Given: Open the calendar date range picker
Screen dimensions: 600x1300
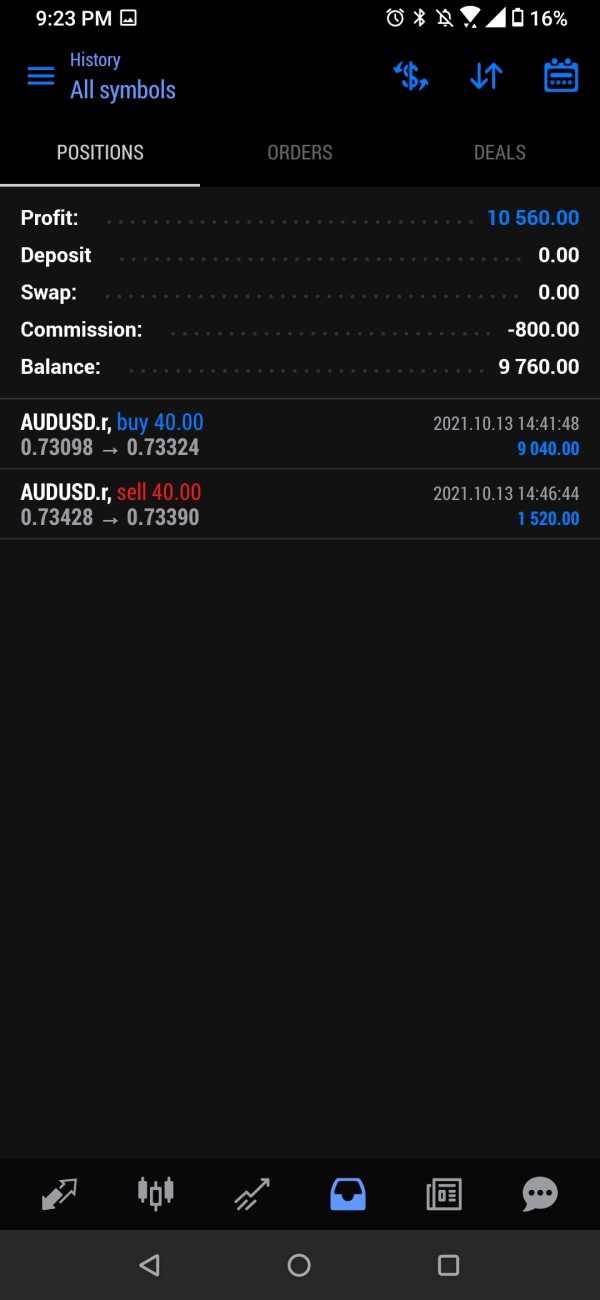Looking at the screenshot, I should coord(561,76).
